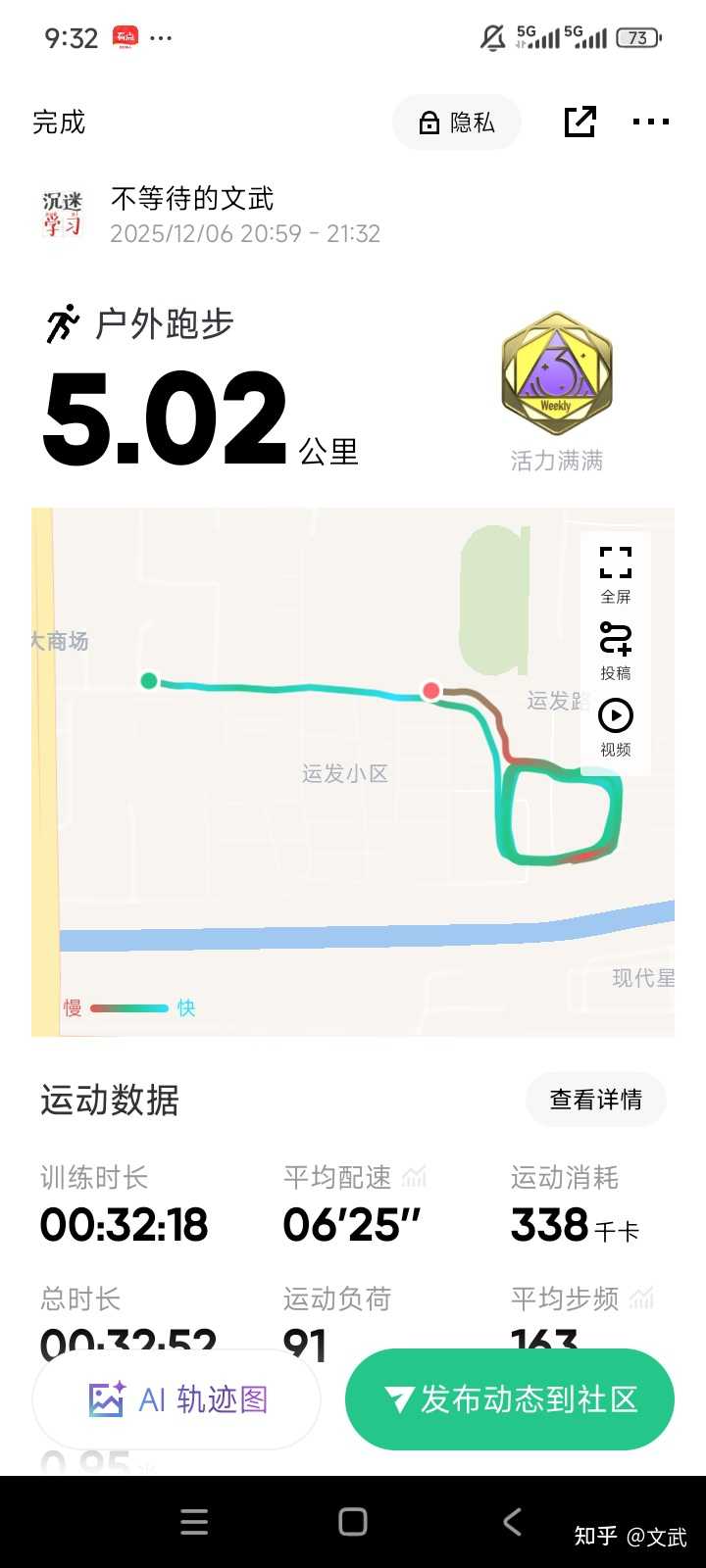Tap 投稿 to submit the route
706x1568 pixels.
[x=616, y=651]
